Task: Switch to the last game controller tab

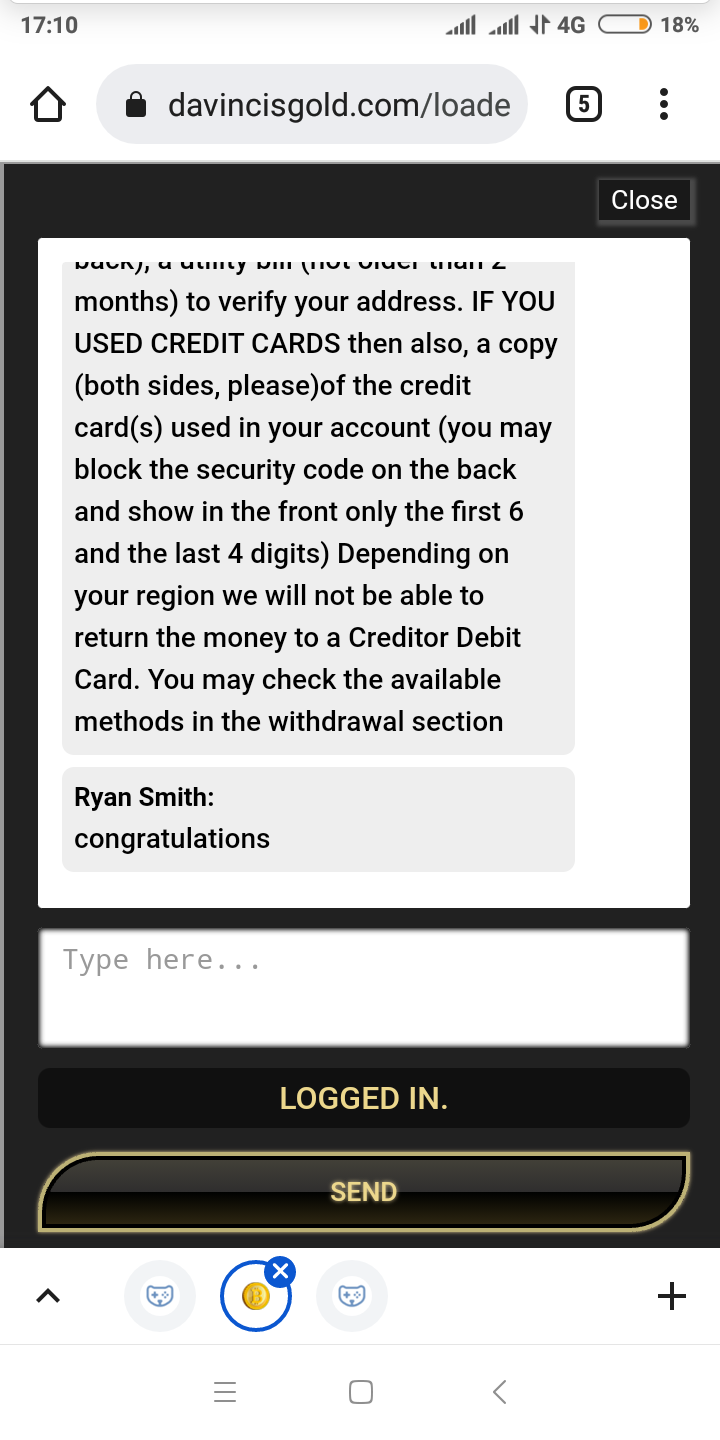Action: pyautogui.click(x=352, y=1296)
